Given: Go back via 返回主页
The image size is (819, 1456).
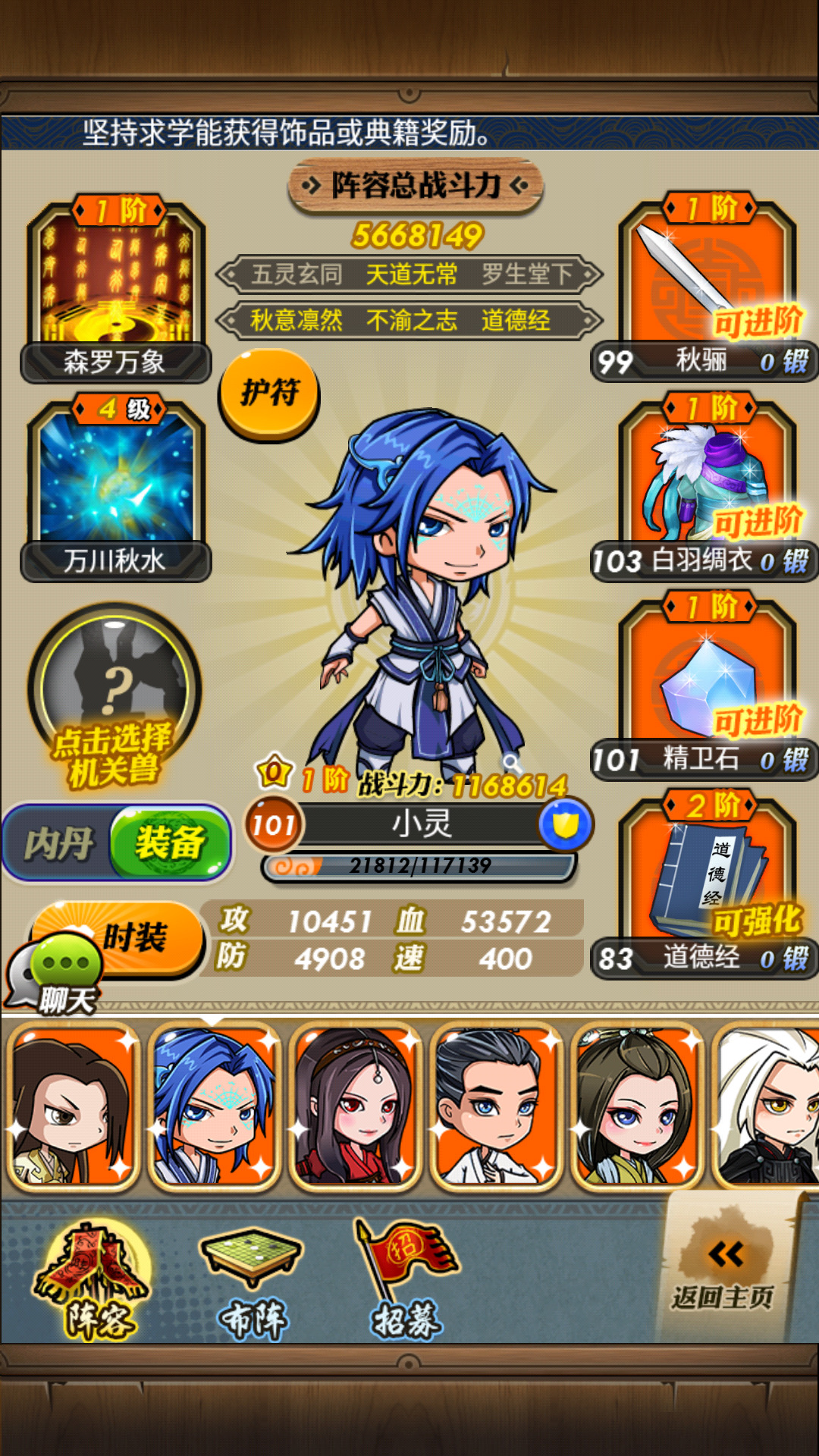Looking at the screenshot, I should tap(725, 1274).
